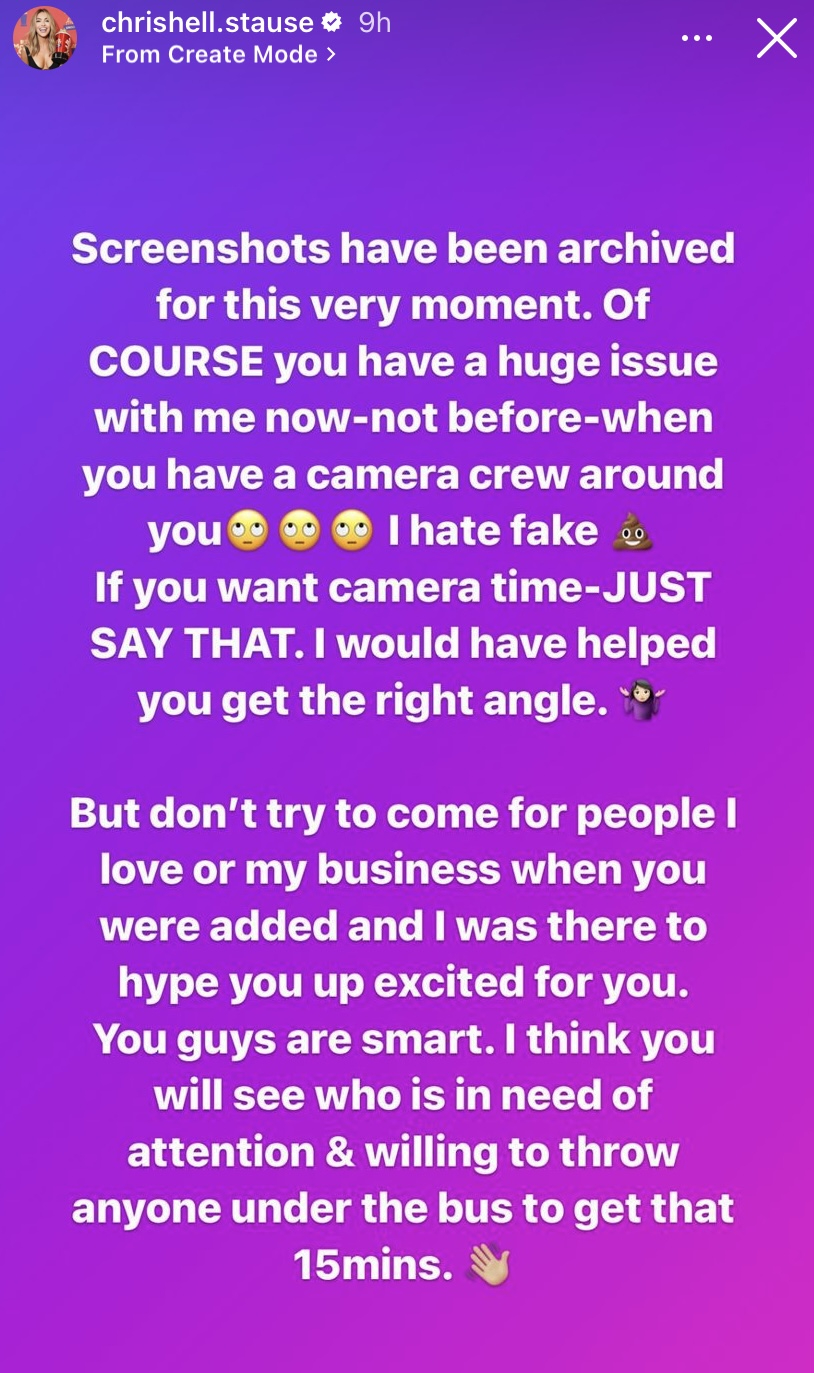Image resolution: width=814 pixels, height=1373 pixels.
Task: Open the chrishell.stause username link
Action: [x=207, y=22]
